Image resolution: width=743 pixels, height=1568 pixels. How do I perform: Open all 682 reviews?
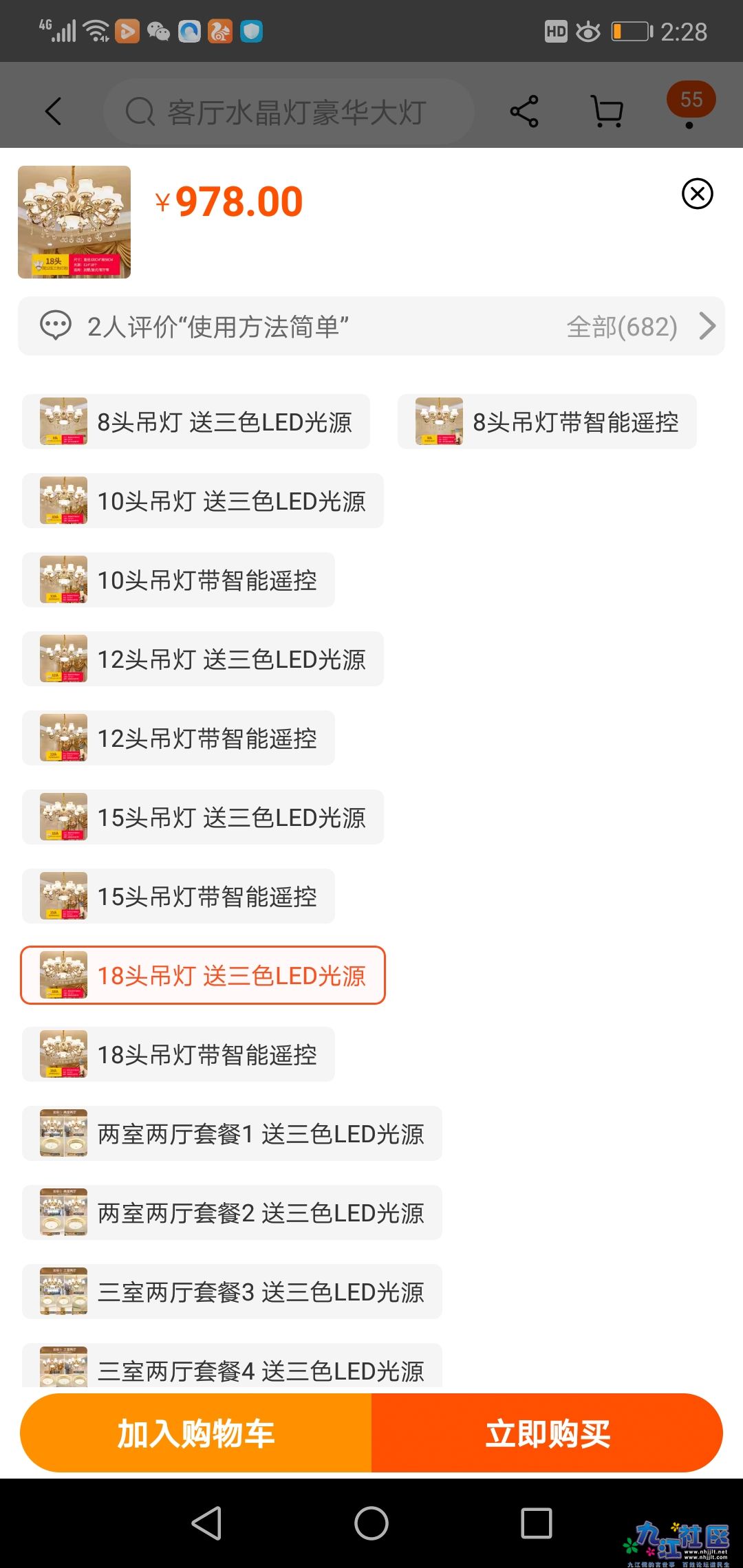click(640, 327)
